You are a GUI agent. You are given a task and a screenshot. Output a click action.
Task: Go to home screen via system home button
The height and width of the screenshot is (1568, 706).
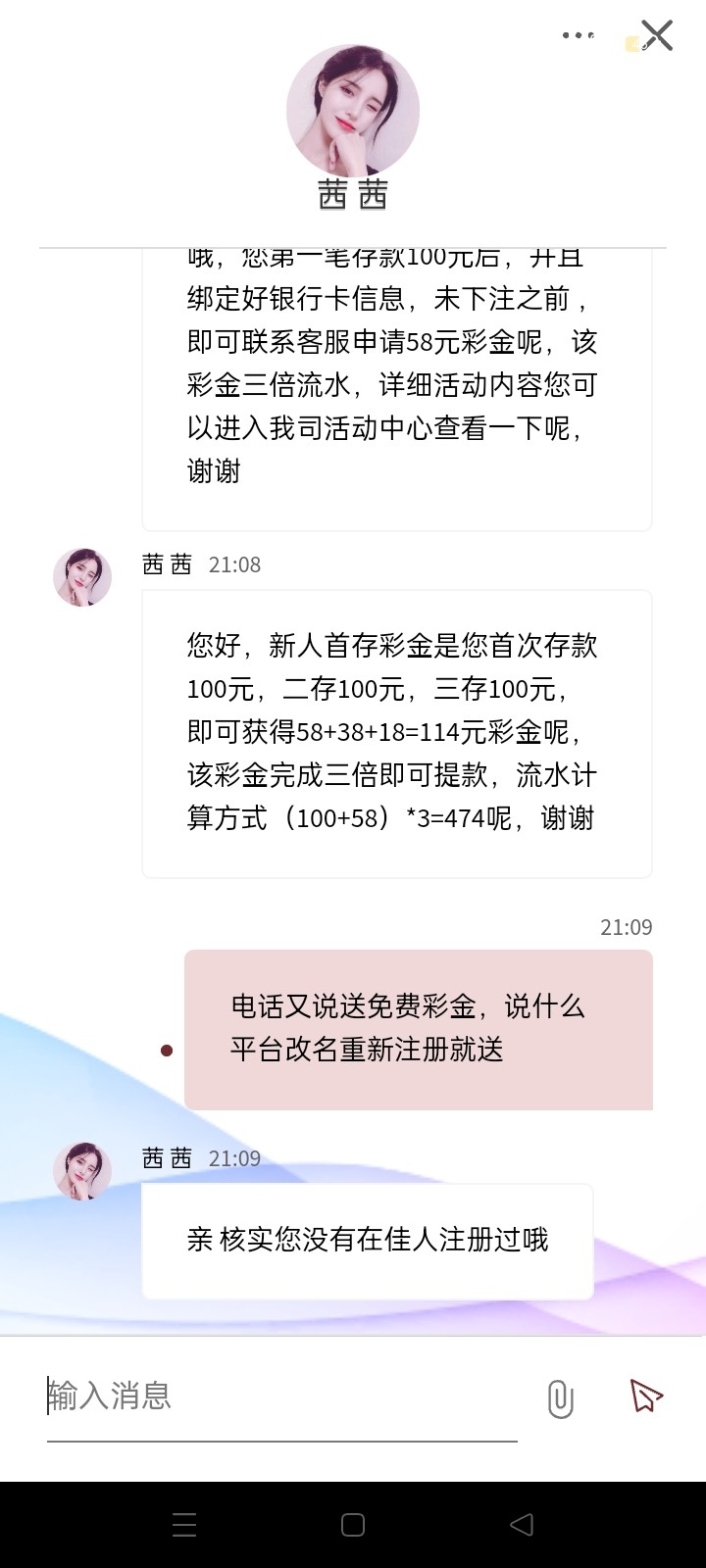(x=353, y=1524)
